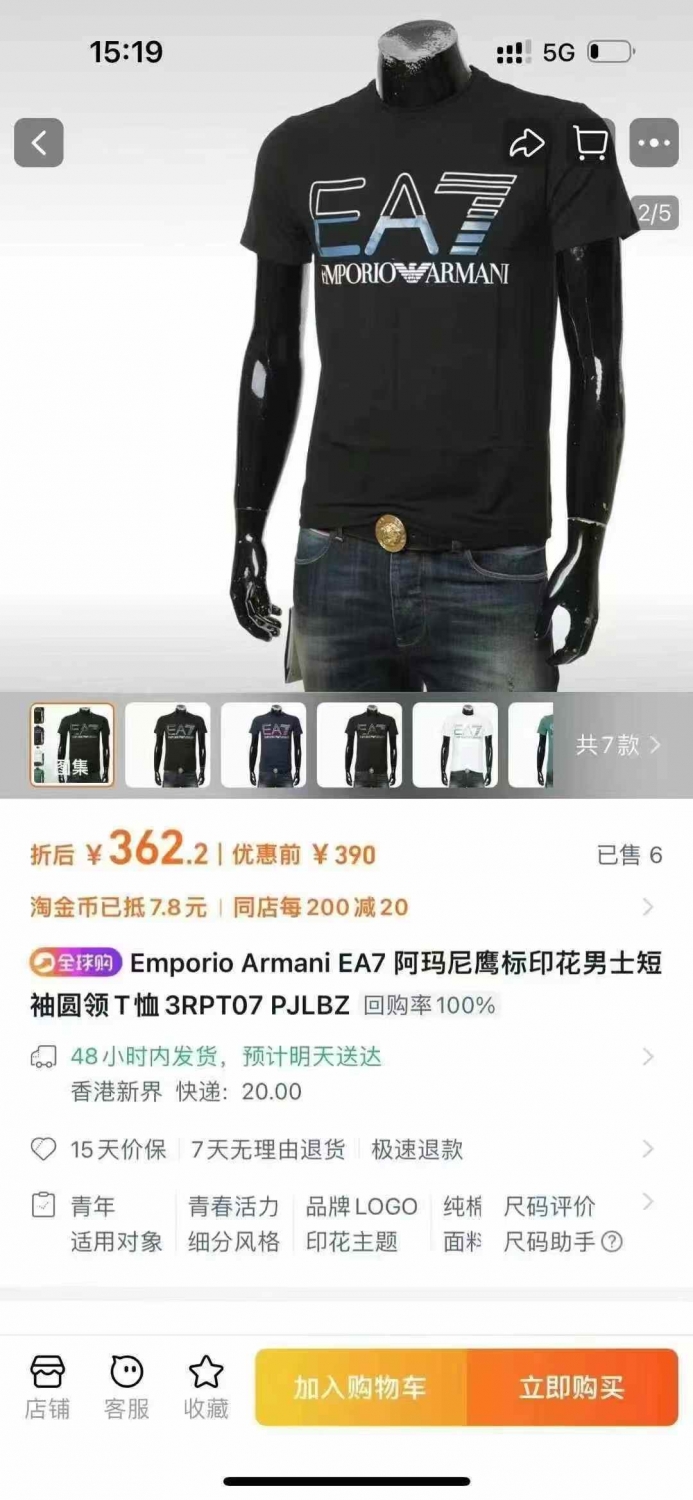The height and width of the screenshot is (1500, 693).
Task: Tap 加入购物车 to add to cart
Action: [361, 1387]
